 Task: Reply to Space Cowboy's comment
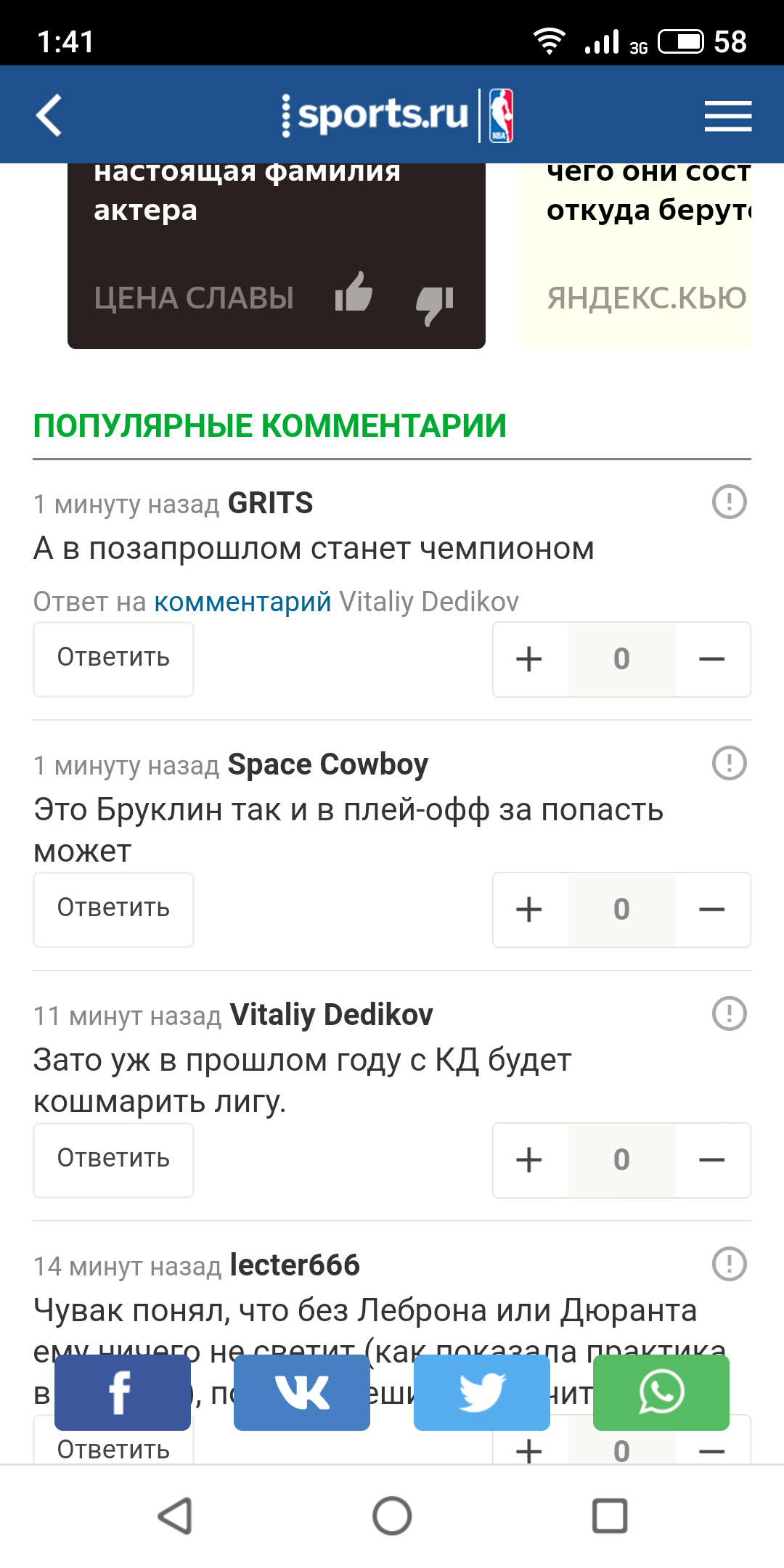pos(113,909)
